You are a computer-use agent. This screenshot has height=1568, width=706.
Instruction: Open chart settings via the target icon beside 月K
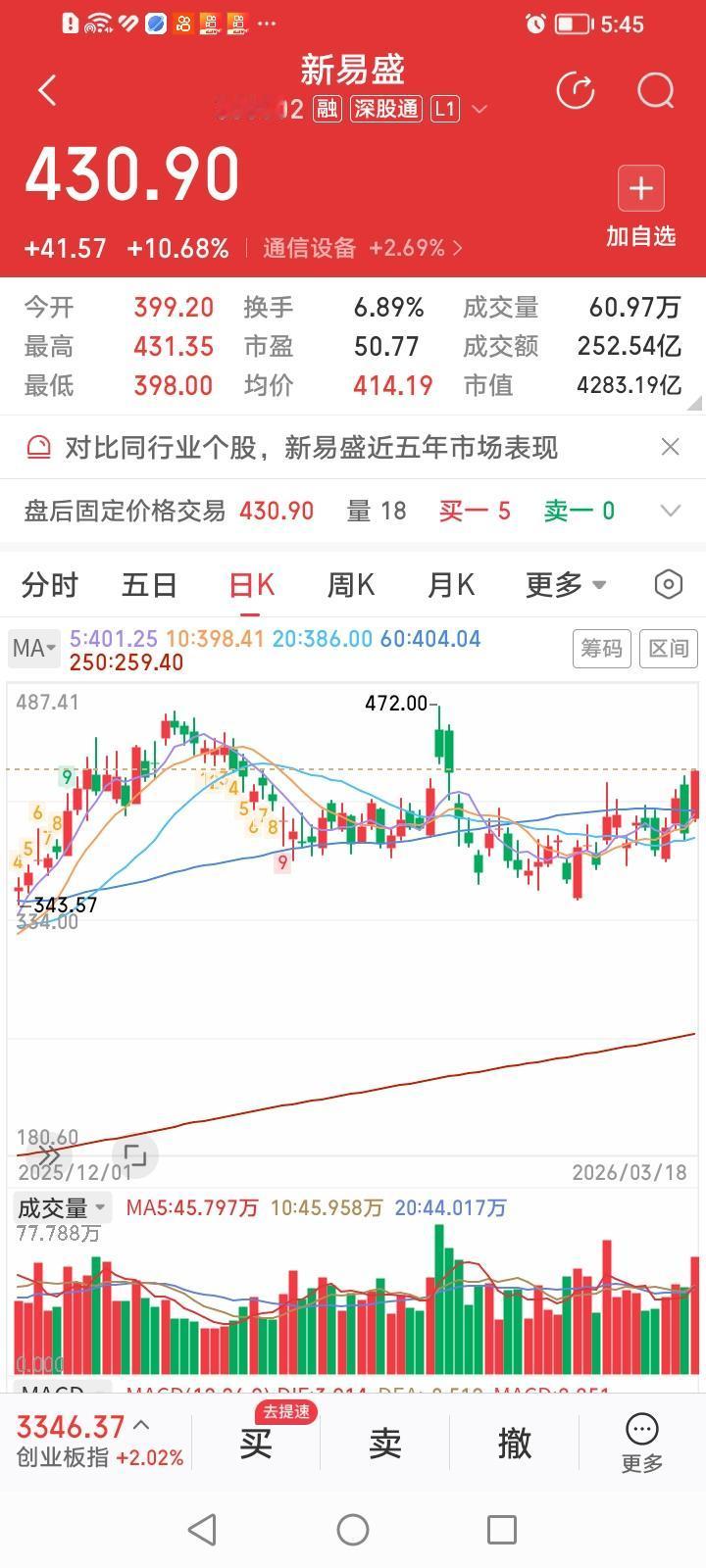pos(668,583)
